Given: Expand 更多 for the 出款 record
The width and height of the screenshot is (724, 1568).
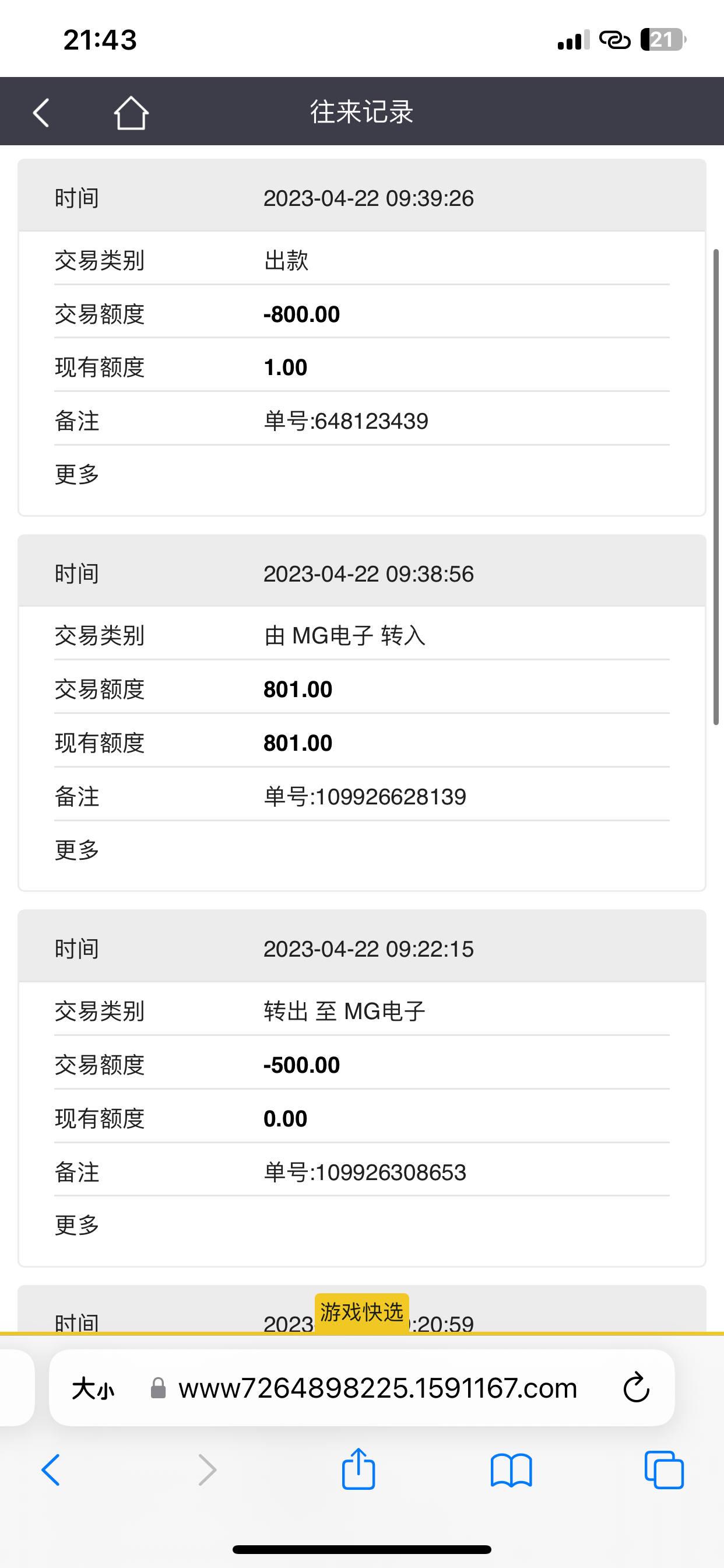Looking at the screenshot, I should (78, 474).
